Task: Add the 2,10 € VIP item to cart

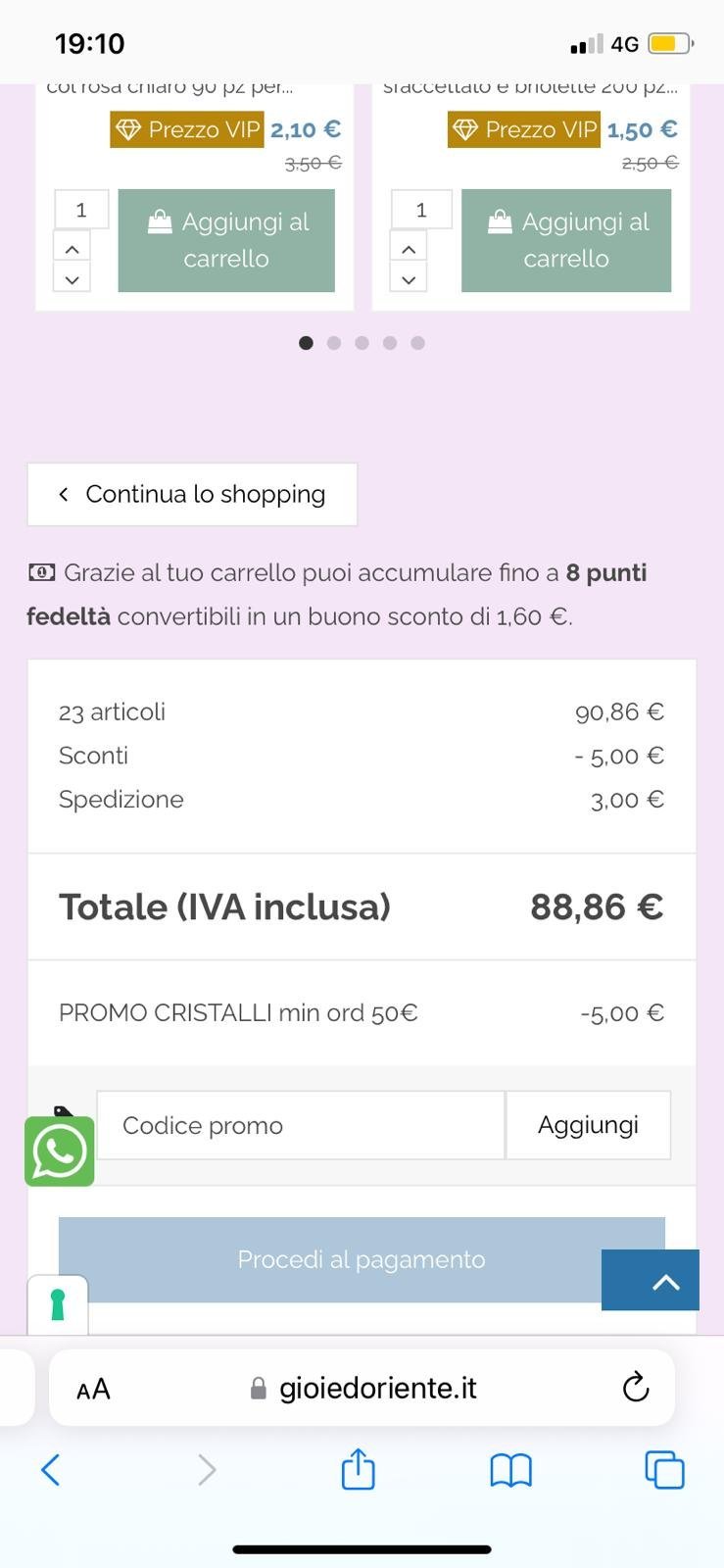Action: [x=226, y=240]
